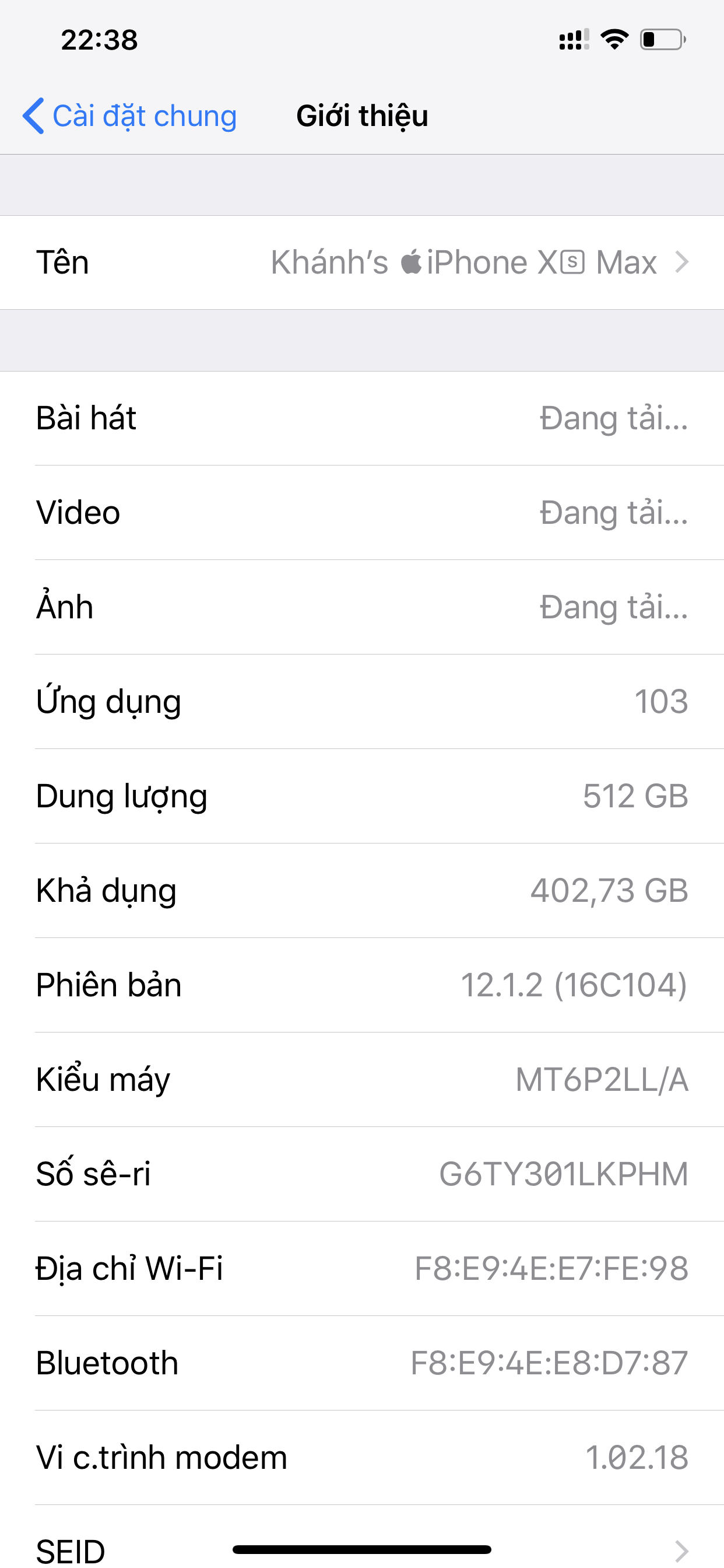Tap the clock showing 22:38
This screenshot has width=724, height=1568.
[x=99, y=40]
